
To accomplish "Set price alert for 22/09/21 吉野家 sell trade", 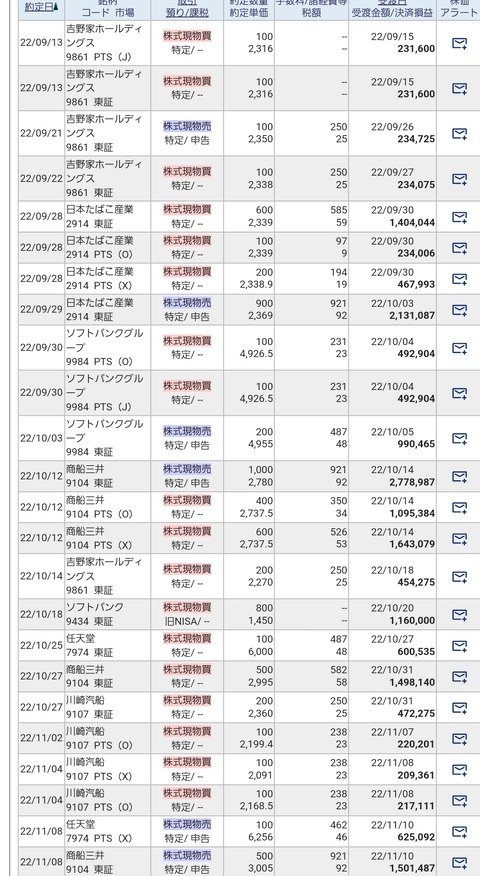I will tap(459, 134).
